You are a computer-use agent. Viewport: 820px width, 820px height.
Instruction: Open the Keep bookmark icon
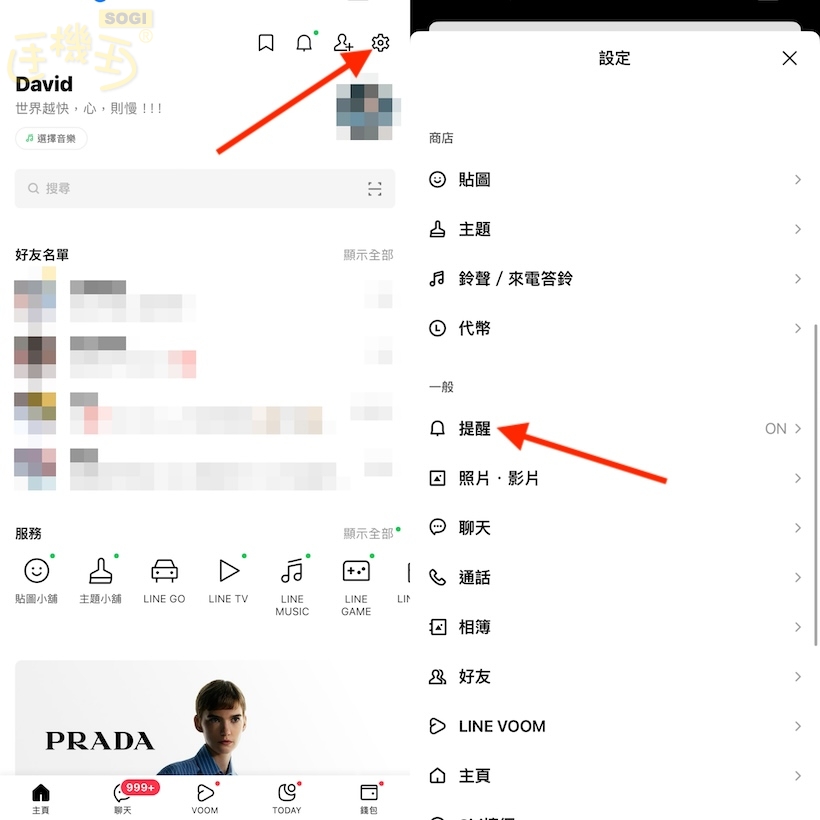(x=266, y=43)
